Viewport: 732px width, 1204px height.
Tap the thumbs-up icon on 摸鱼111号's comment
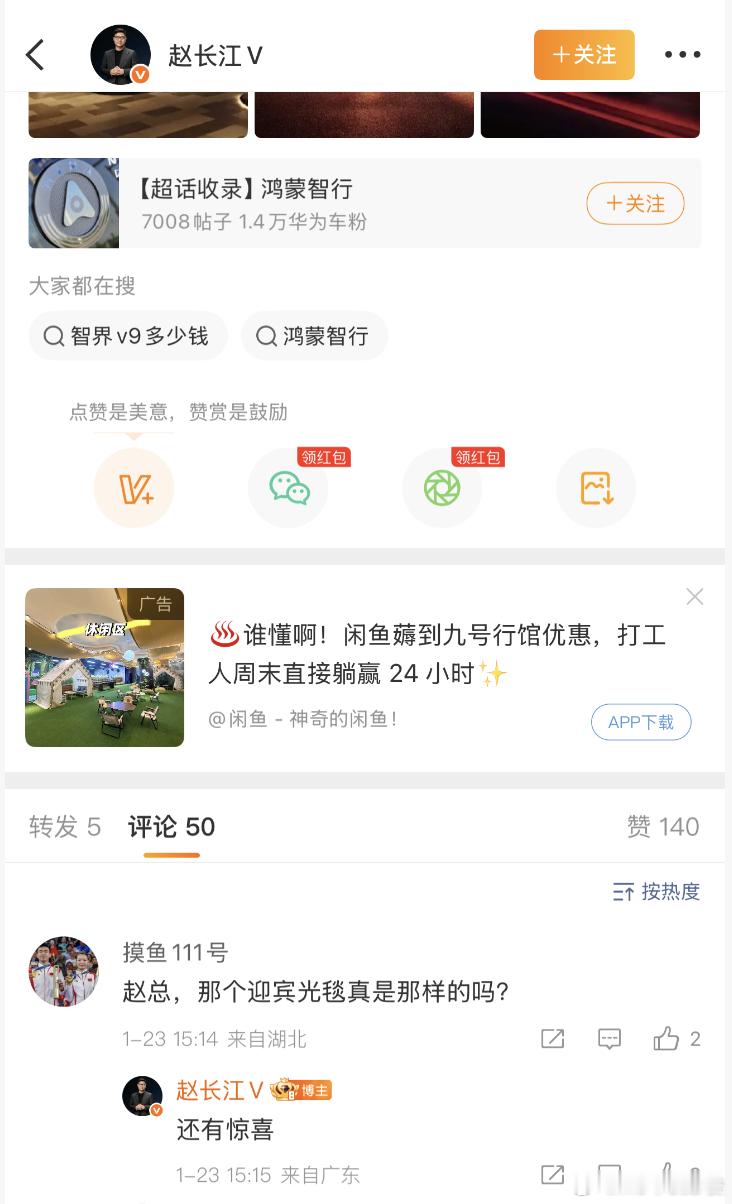[x=668, y=1039]
